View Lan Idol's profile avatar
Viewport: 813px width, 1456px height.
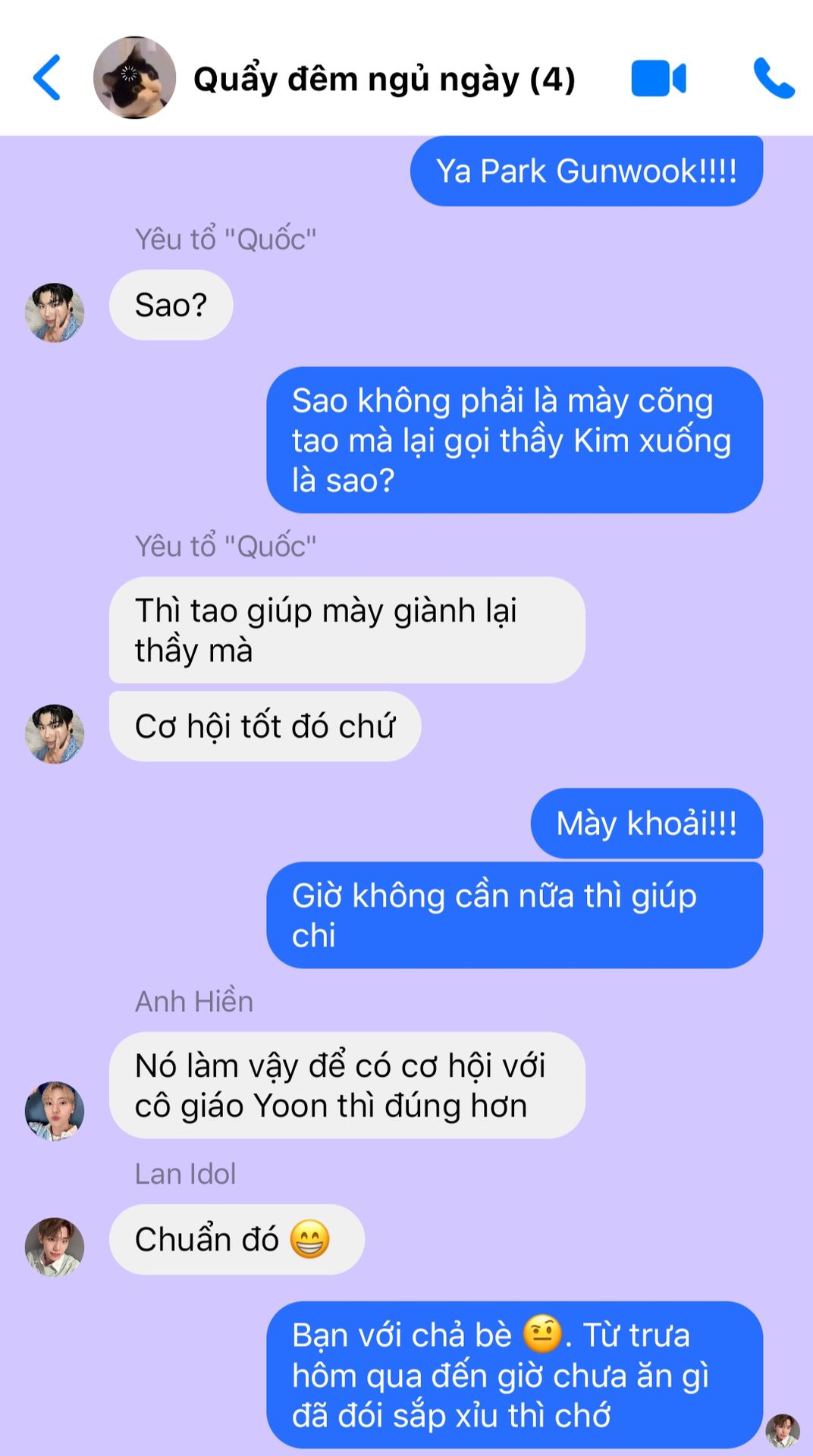pos(55,1247)
